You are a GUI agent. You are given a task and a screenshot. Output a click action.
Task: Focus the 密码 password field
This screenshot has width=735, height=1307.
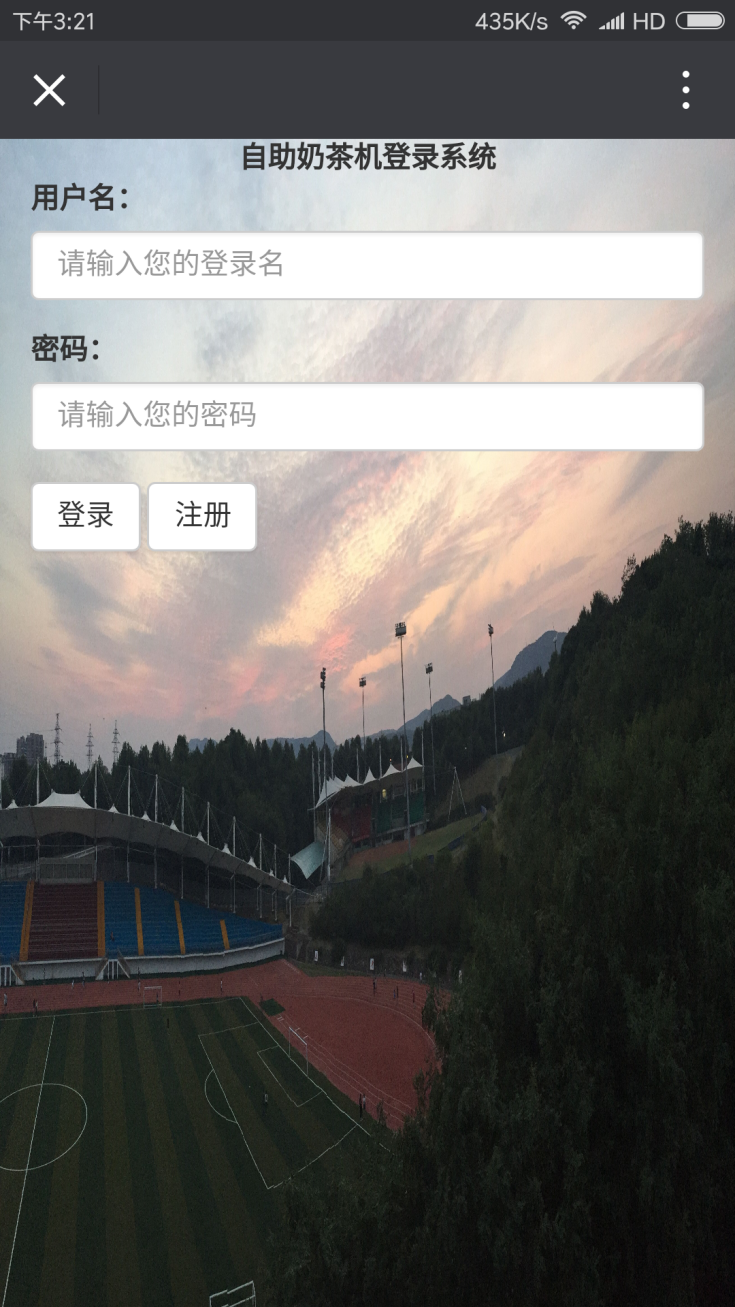[367, 416]
